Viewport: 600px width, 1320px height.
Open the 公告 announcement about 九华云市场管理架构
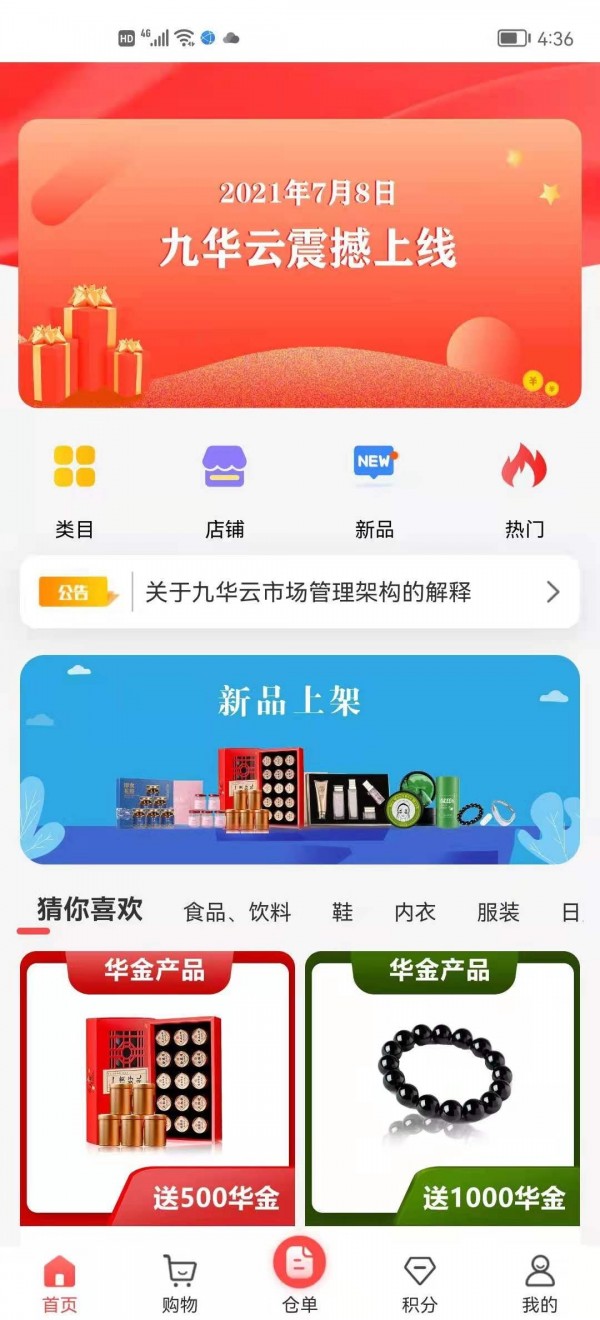coord(300,592)
